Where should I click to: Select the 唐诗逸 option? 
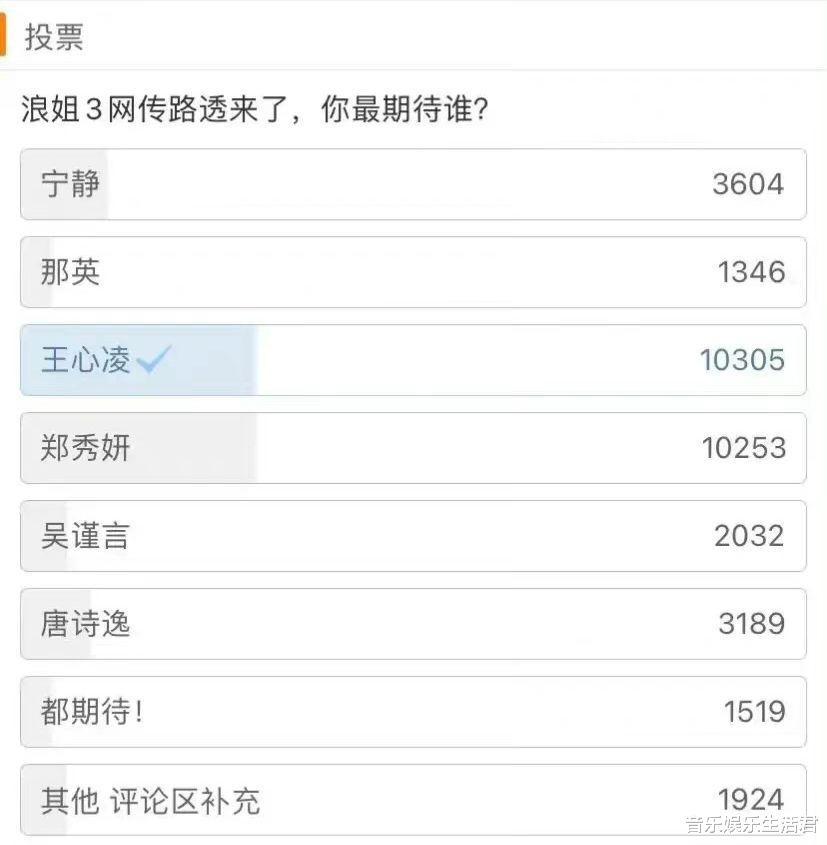click(x=412, y=624)
